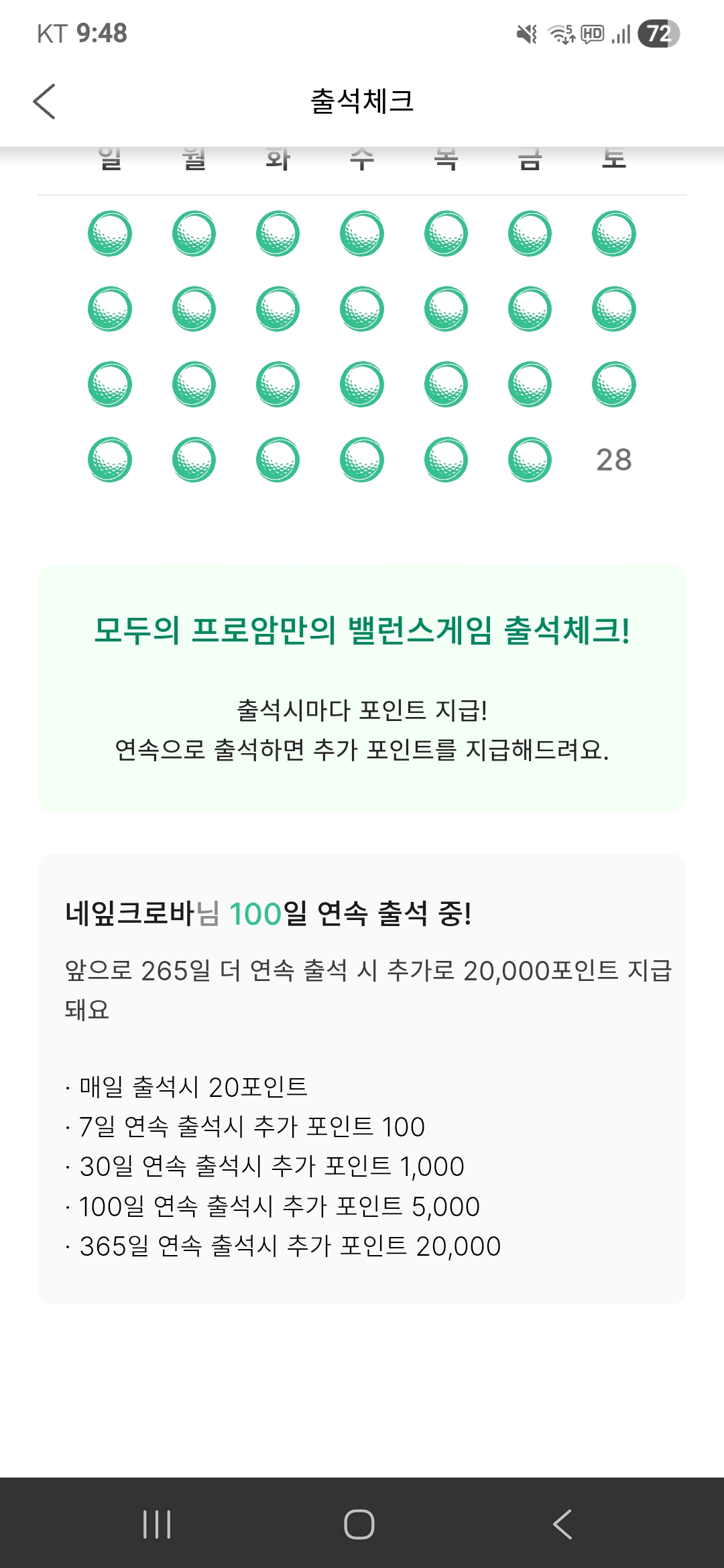Open the system recent apps view
The width and height of the screenshot is (724, 1568).
pos(157,1524)
